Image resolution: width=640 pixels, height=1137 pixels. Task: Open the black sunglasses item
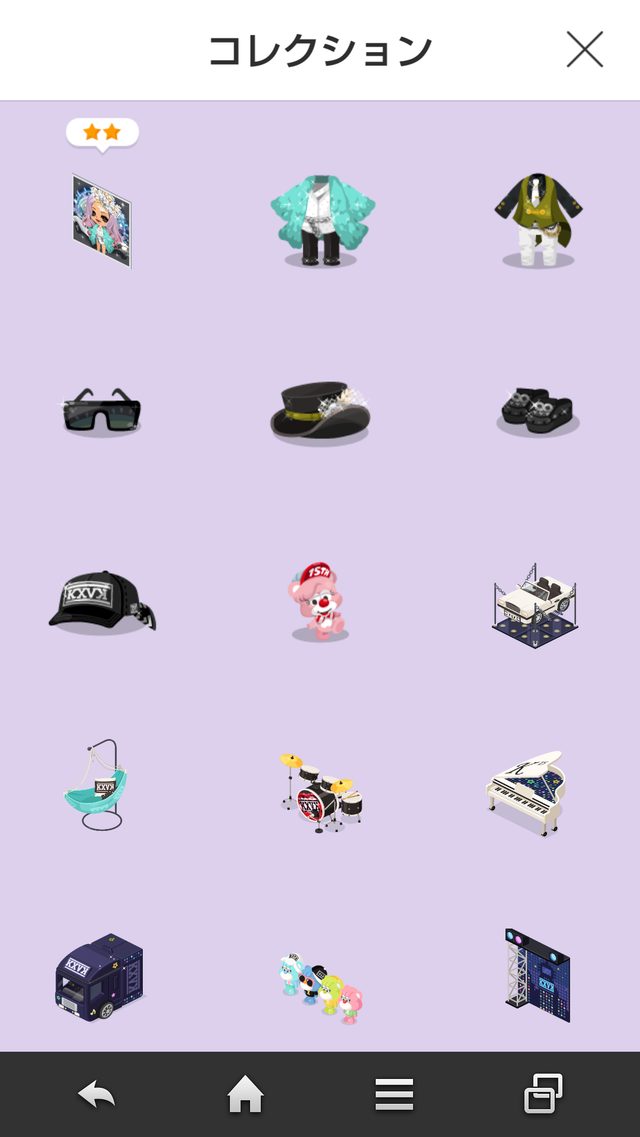102,411
